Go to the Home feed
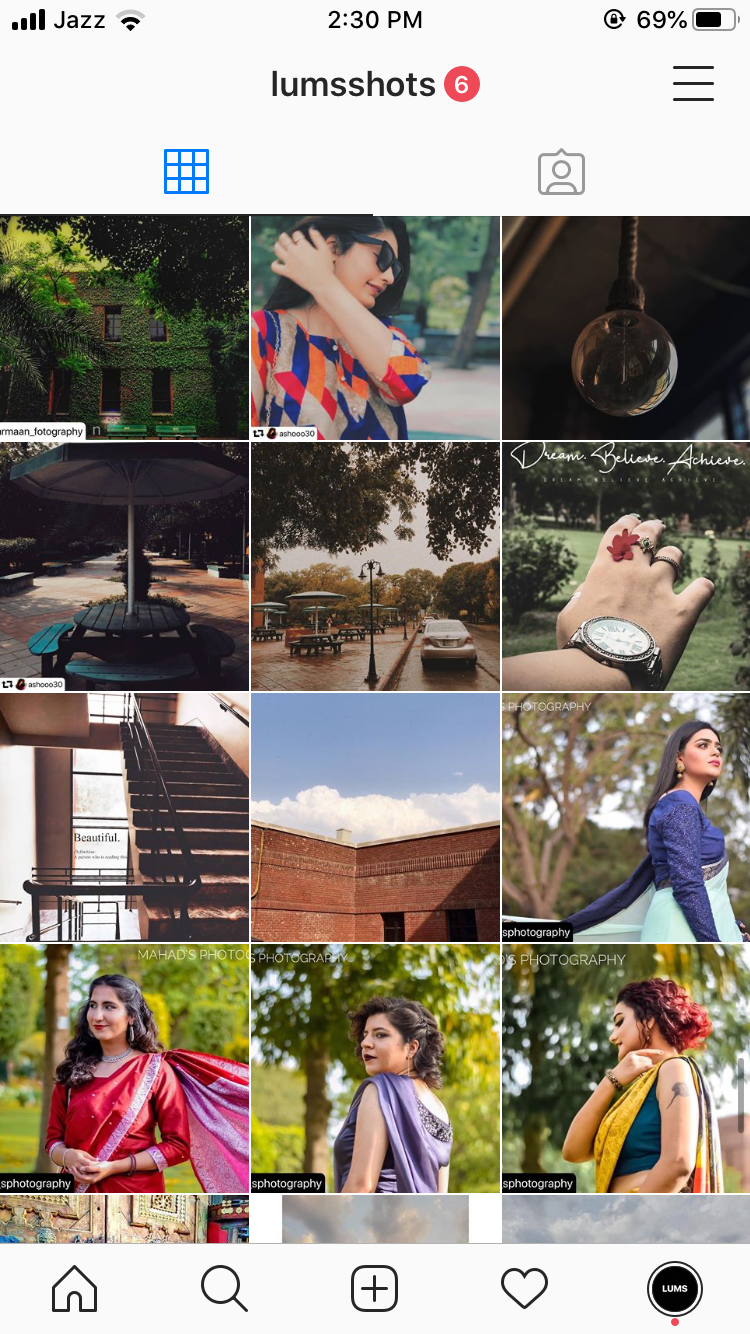 [74, 1288]
